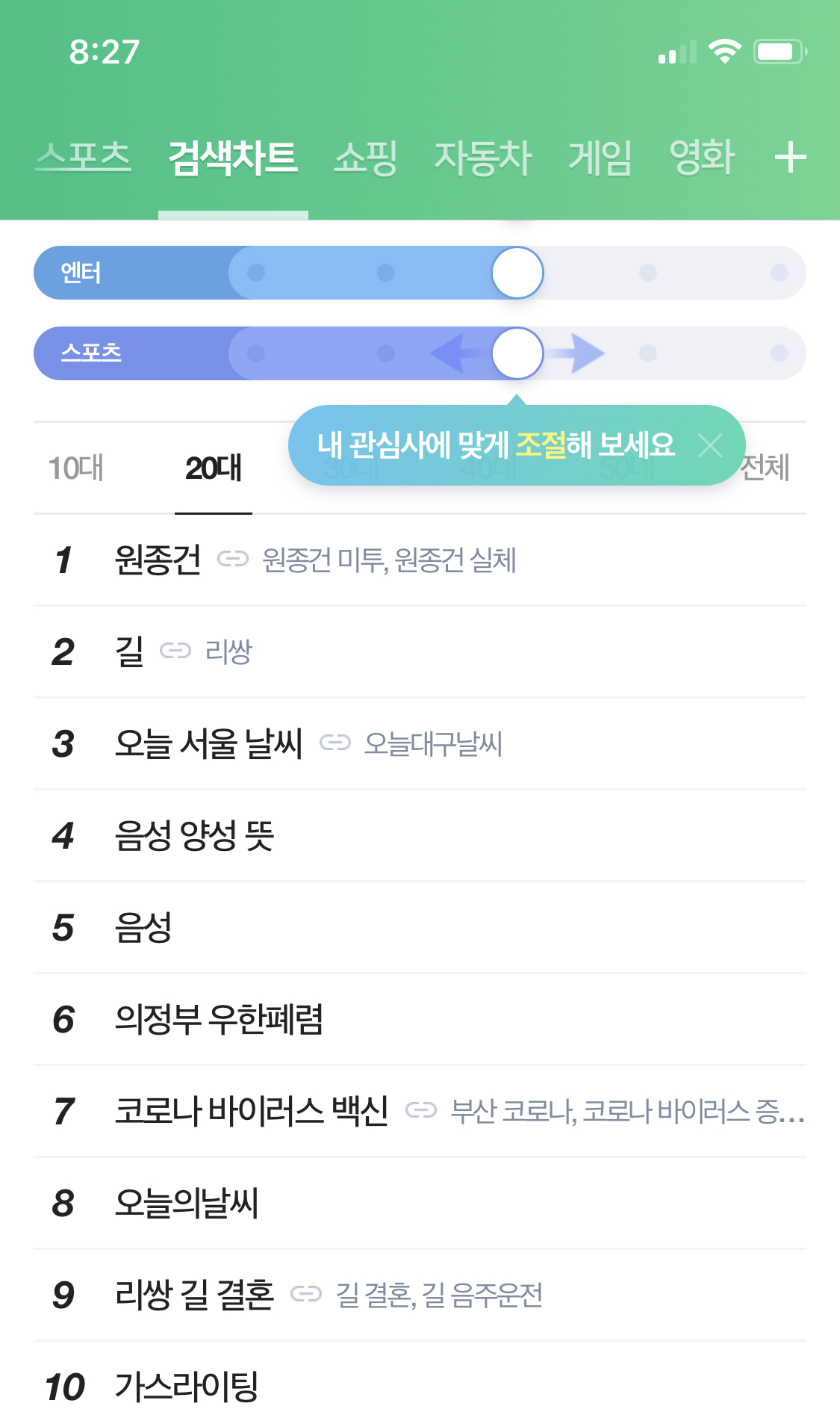Switch to the 영화 tab
The width and height of the screenshot is (840, 1418).
point(703,158)
